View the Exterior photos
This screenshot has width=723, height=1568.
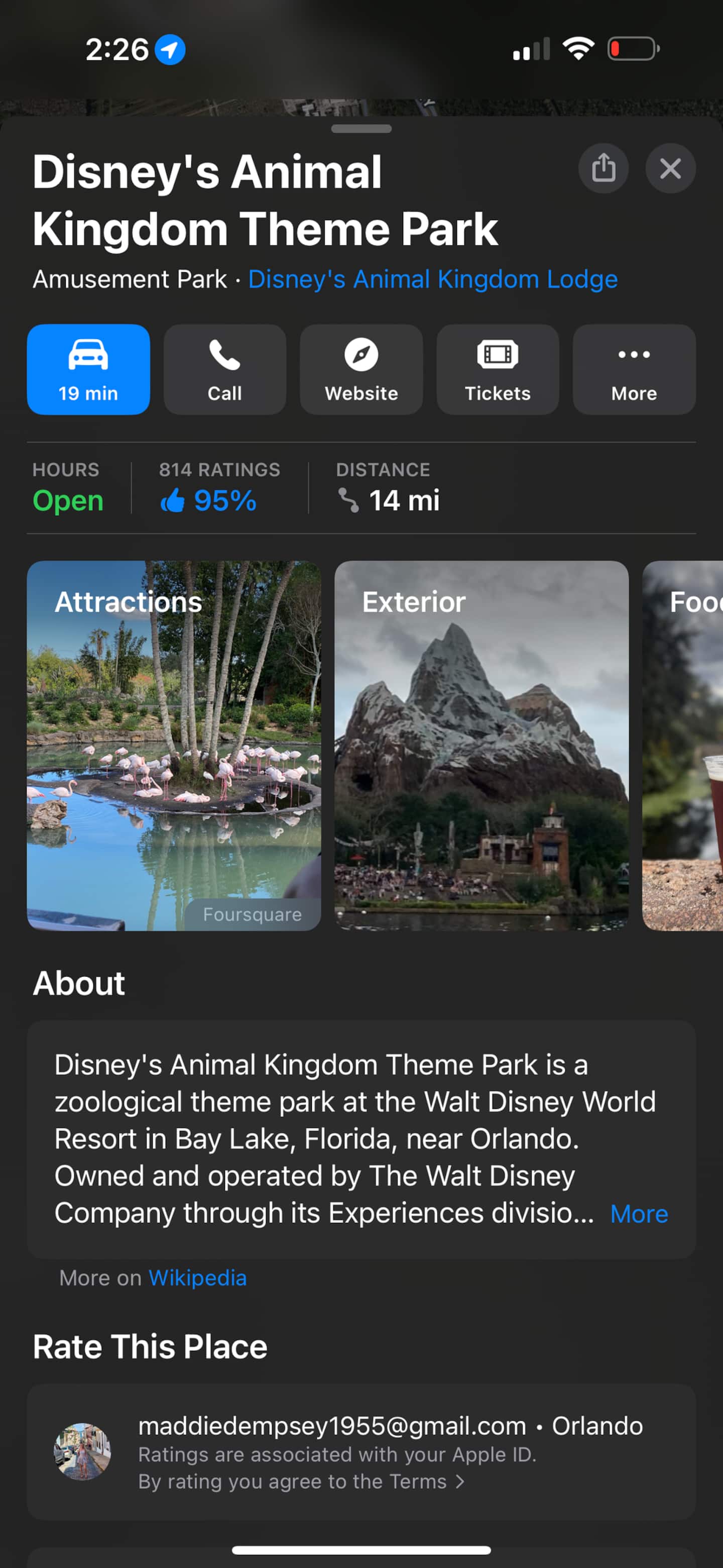(481, 746)
